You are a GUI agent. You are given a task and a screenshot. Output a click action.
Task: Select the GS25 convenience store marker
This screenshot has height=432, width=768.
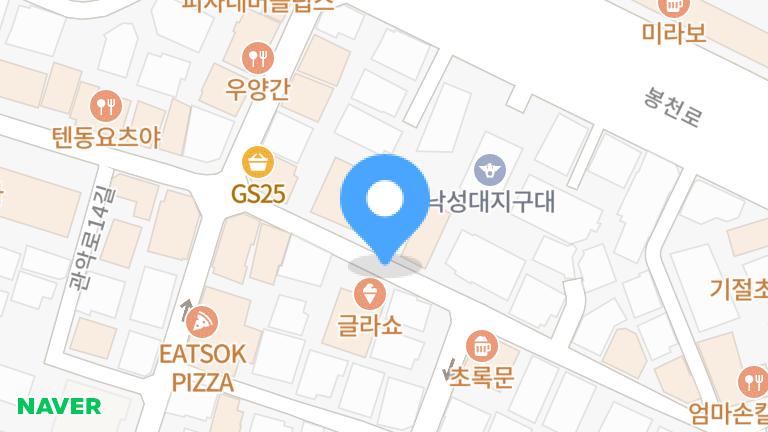click(259, 161)
